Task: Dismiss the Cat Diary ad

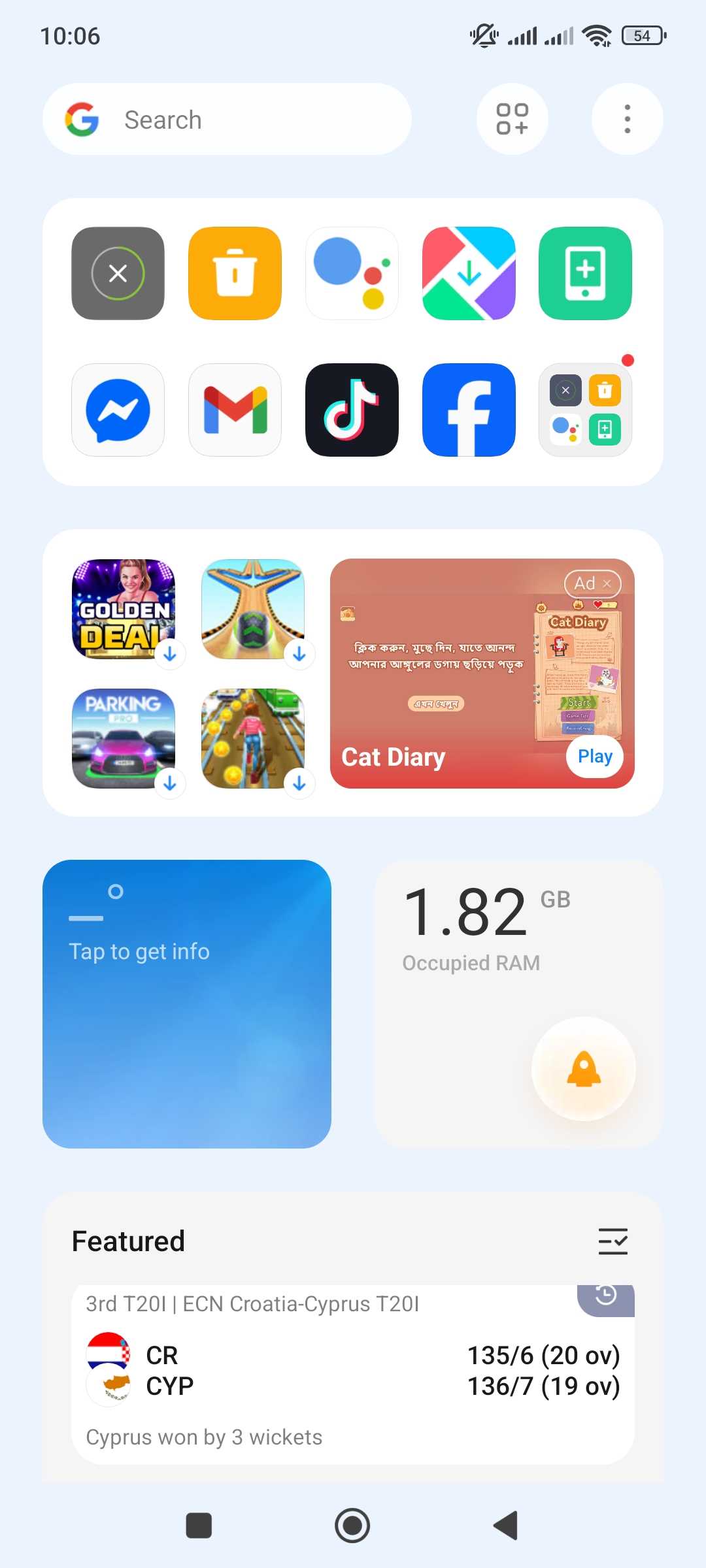Action: (607, 583)
